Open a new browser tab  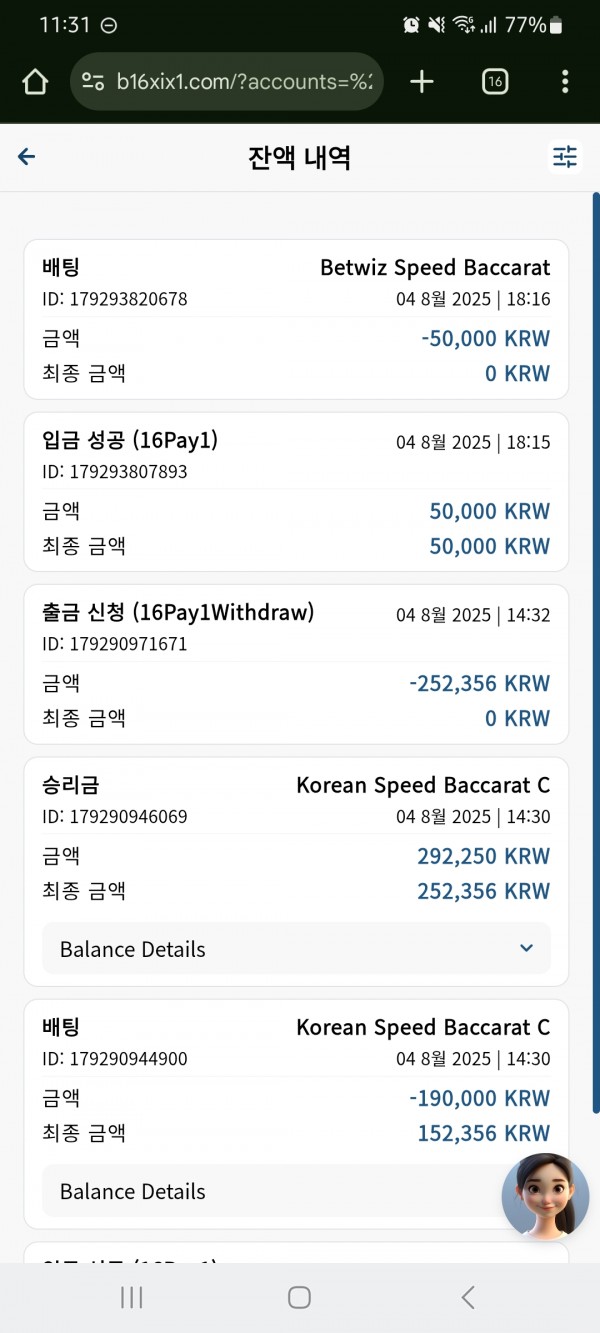422,82
